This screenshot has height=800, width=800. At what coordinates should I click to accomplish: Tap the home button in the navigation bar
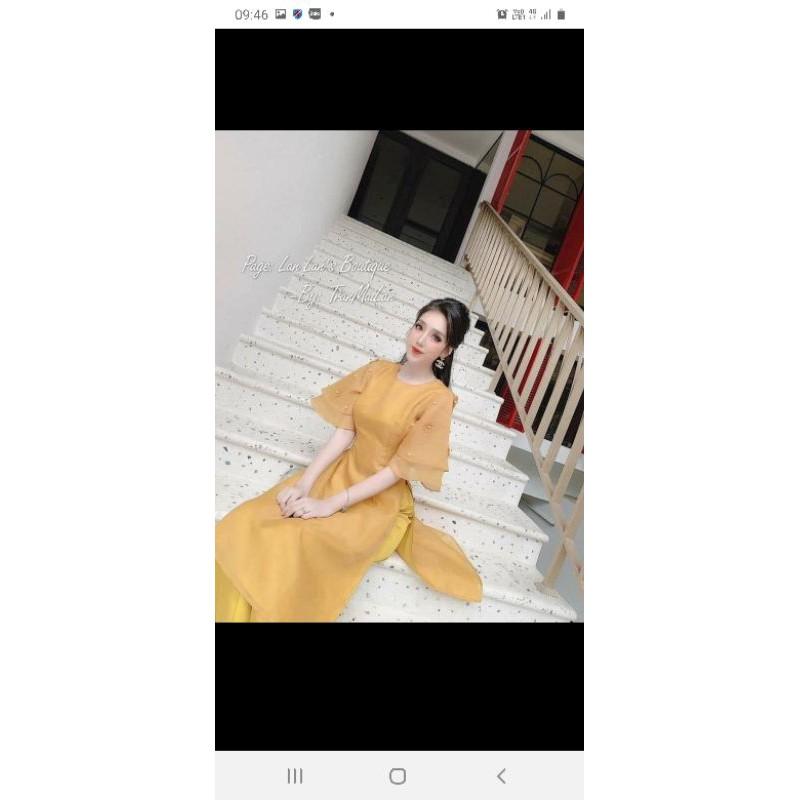pos(397,776)
